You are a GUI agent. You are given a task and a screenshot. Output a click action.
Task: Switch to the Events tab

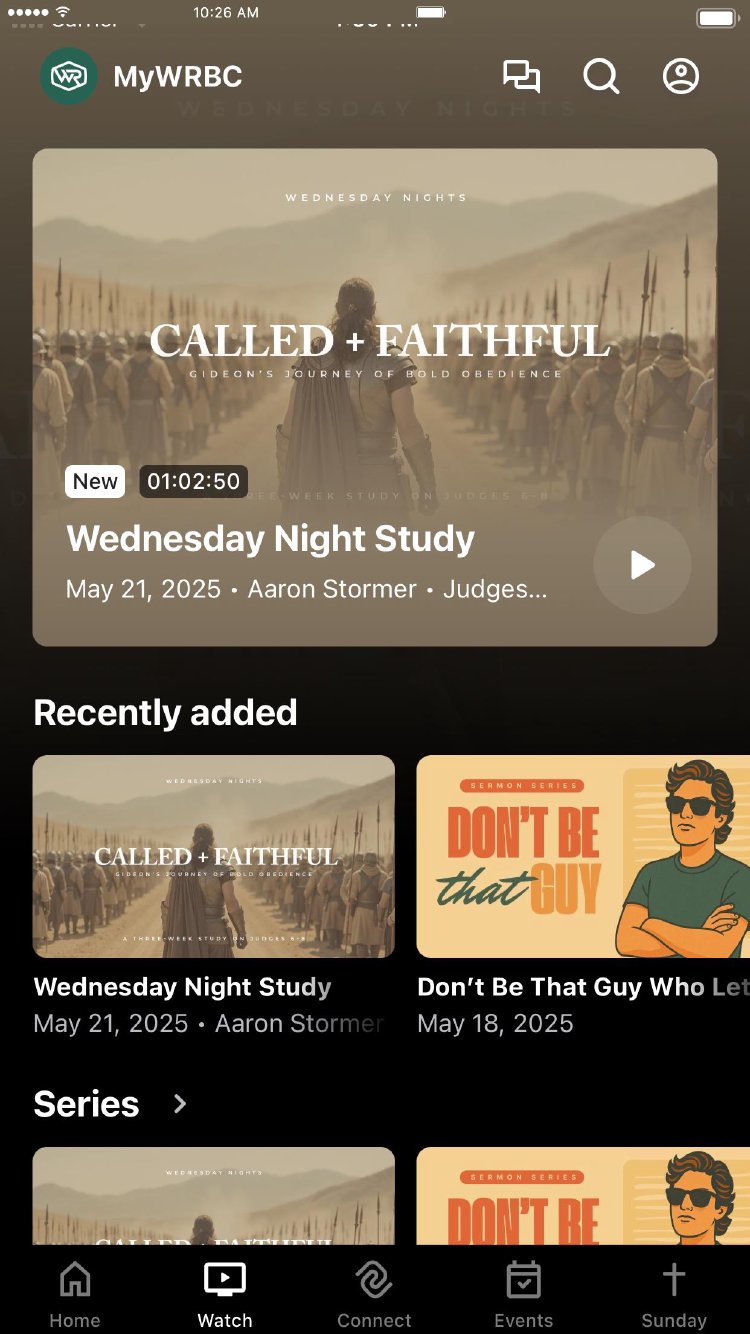pos(523,1295)
